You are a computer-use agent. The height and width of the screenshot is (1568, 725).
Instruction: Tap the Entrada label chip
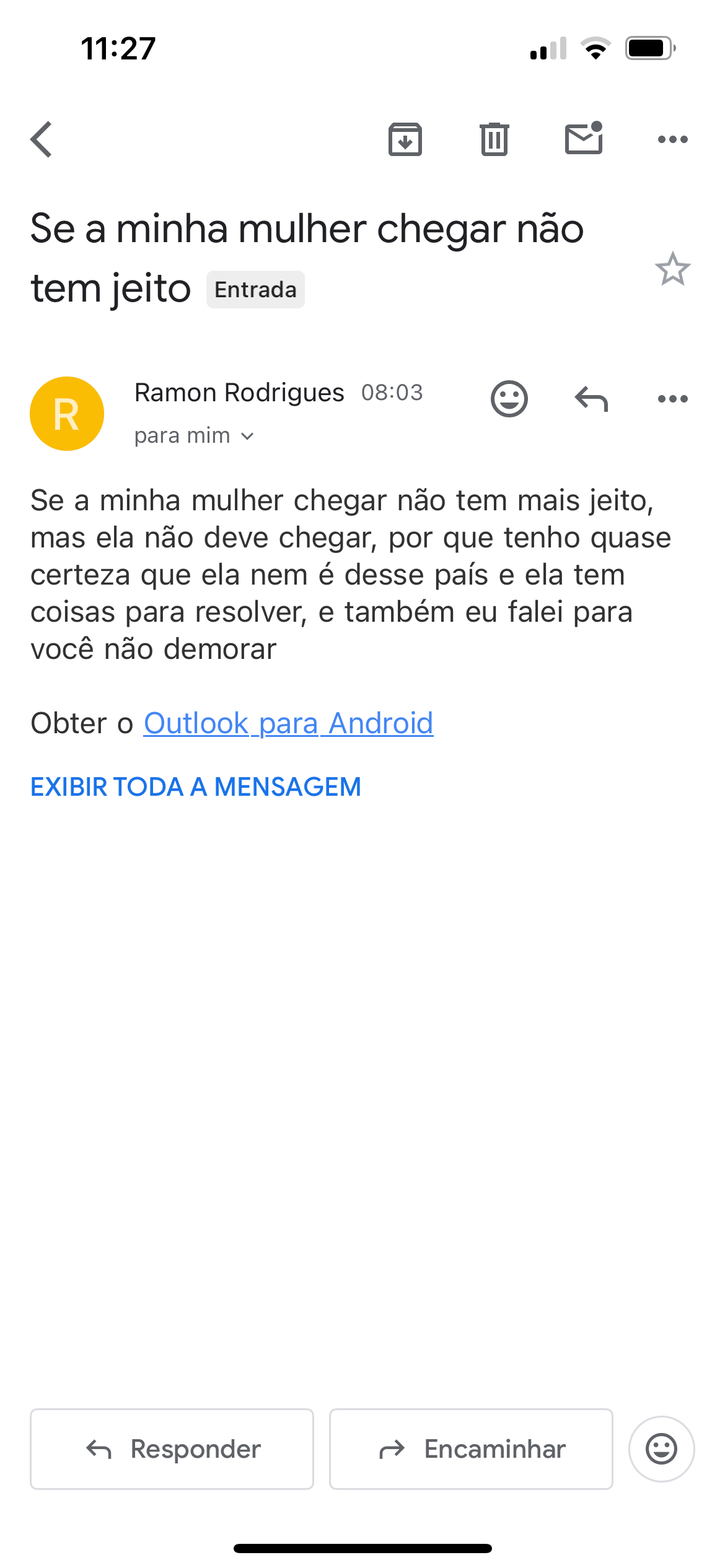pos(255,290)
